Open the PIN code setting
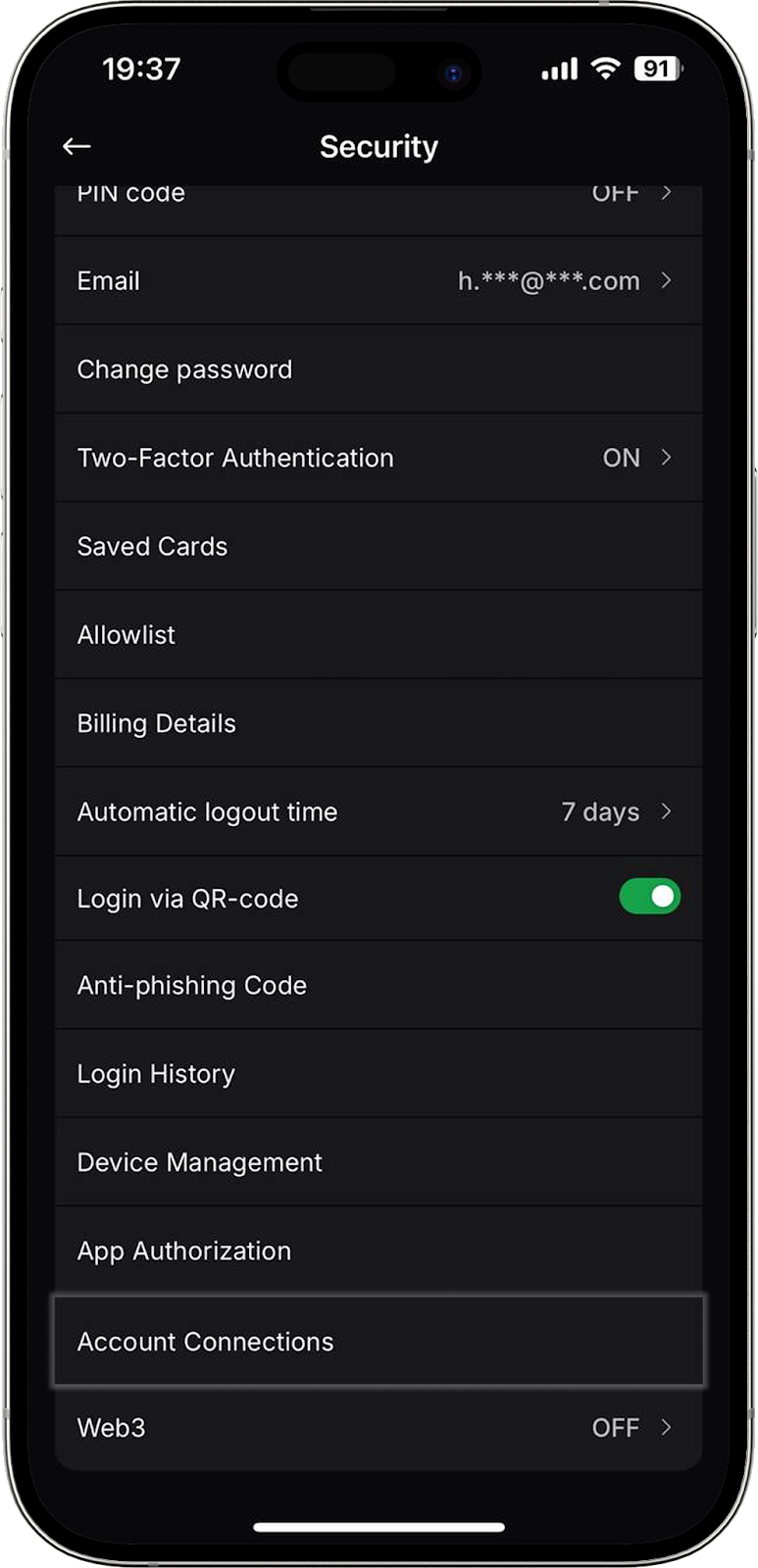The width and height of the screenshot is (758, 1568). (x=378, y=199)
